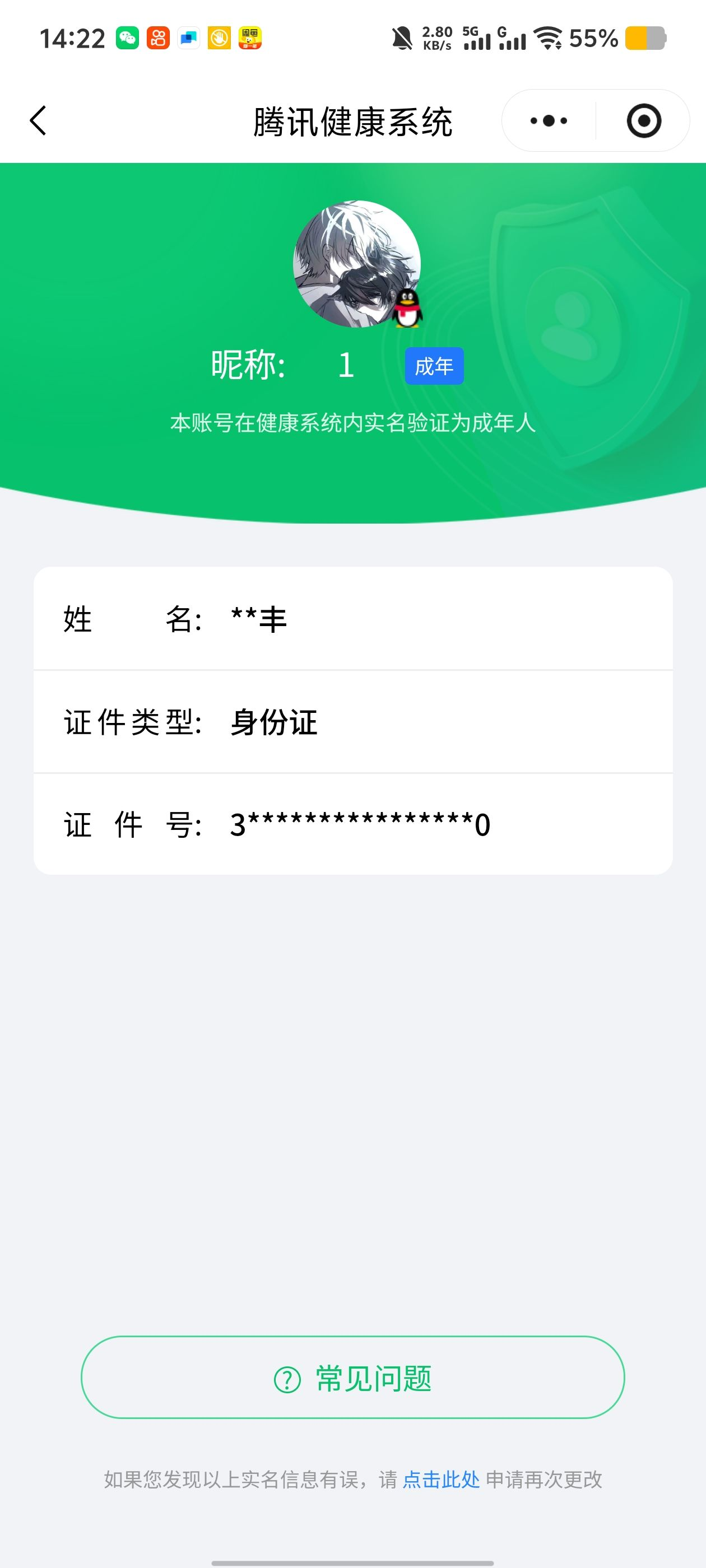
Task: Open WeChat via its status bar icon
Action: pos(128,38)
